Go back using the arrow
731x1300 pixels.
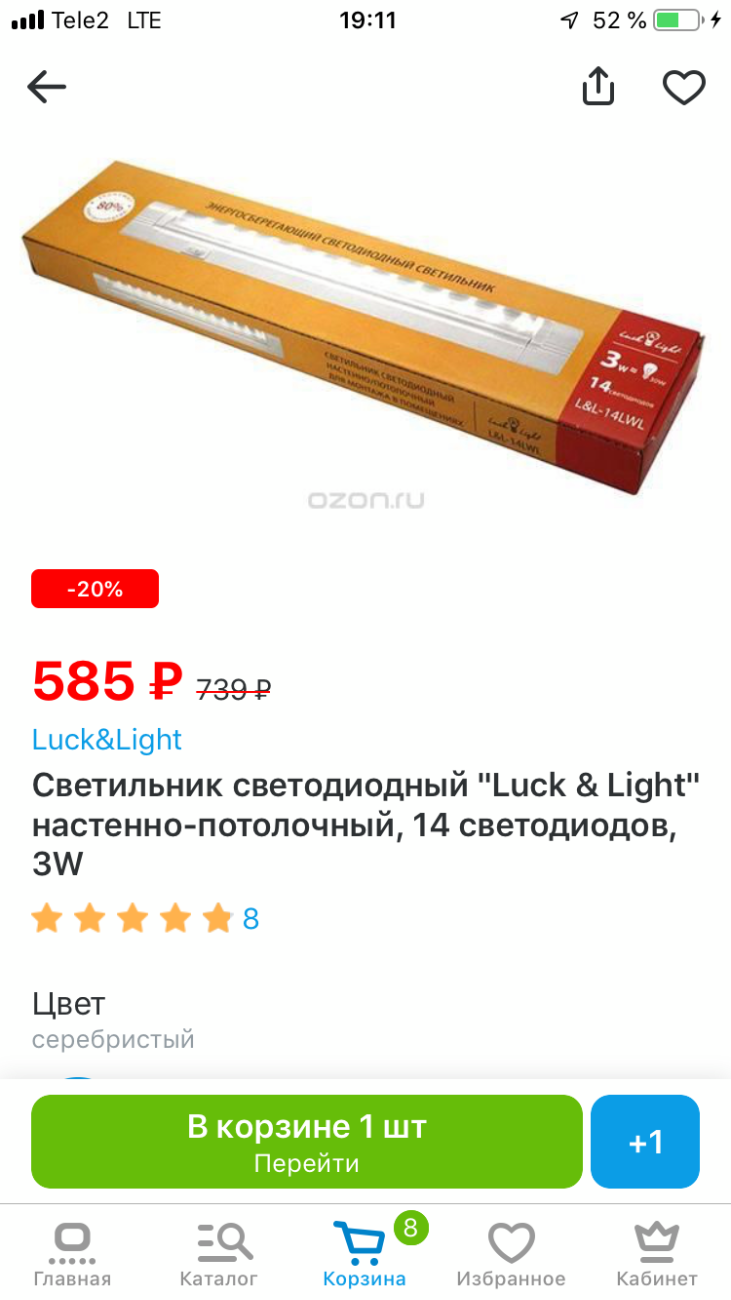tap(46, 88)
